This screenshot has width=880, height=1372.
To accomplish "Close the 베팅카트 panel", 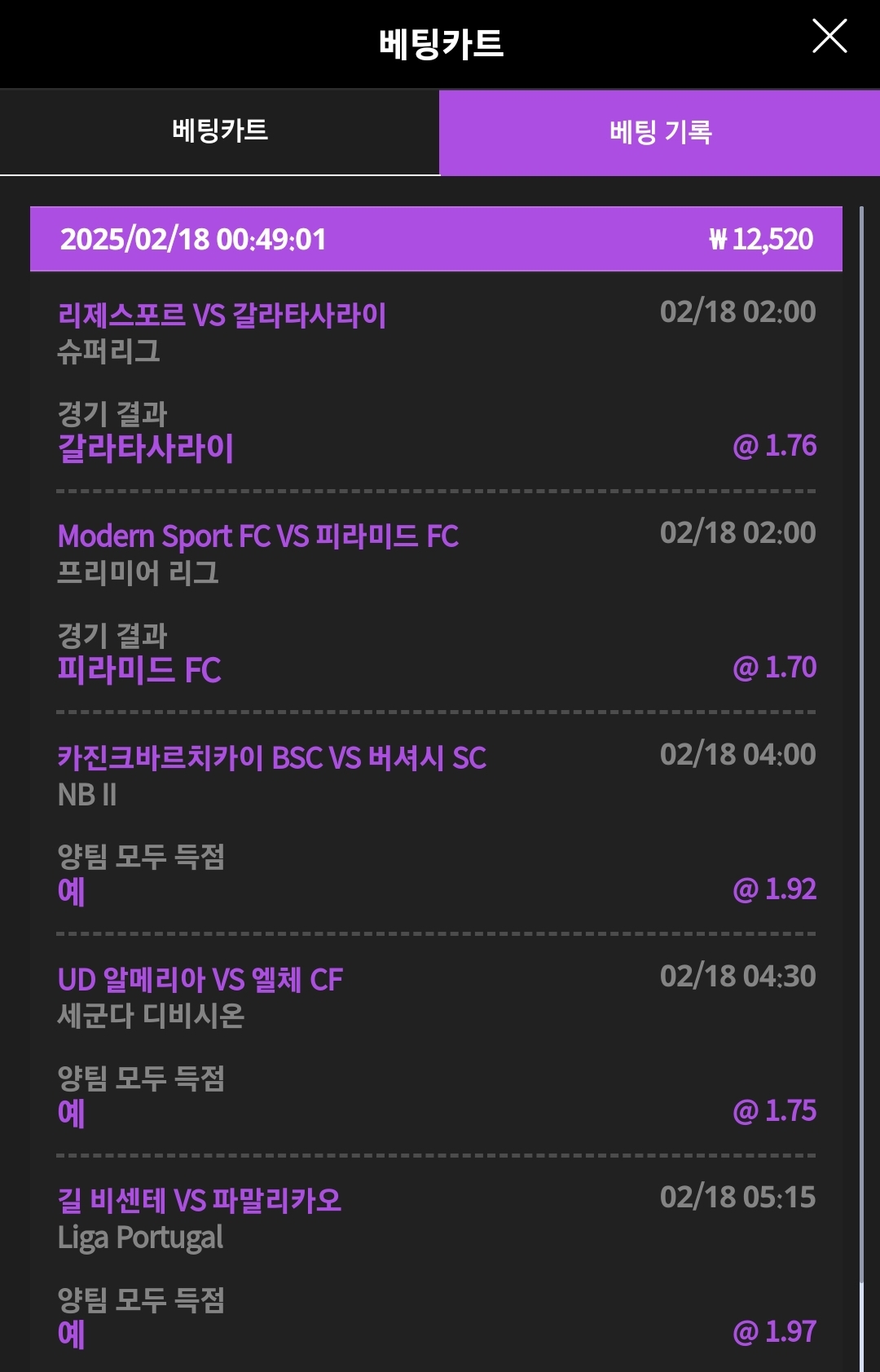I will click(829, 37).
